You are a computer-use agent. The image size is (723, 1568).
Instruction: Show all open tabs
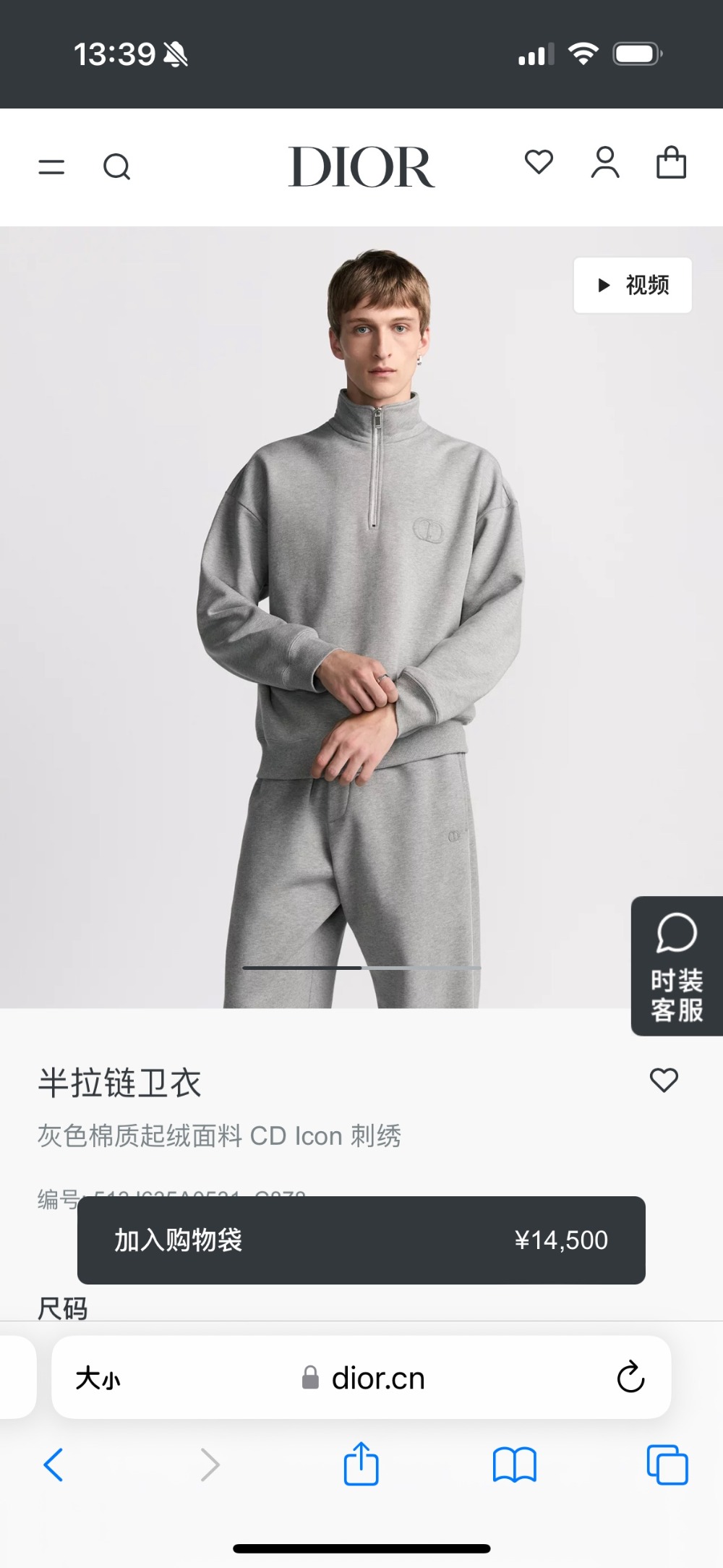[667, 1465]
